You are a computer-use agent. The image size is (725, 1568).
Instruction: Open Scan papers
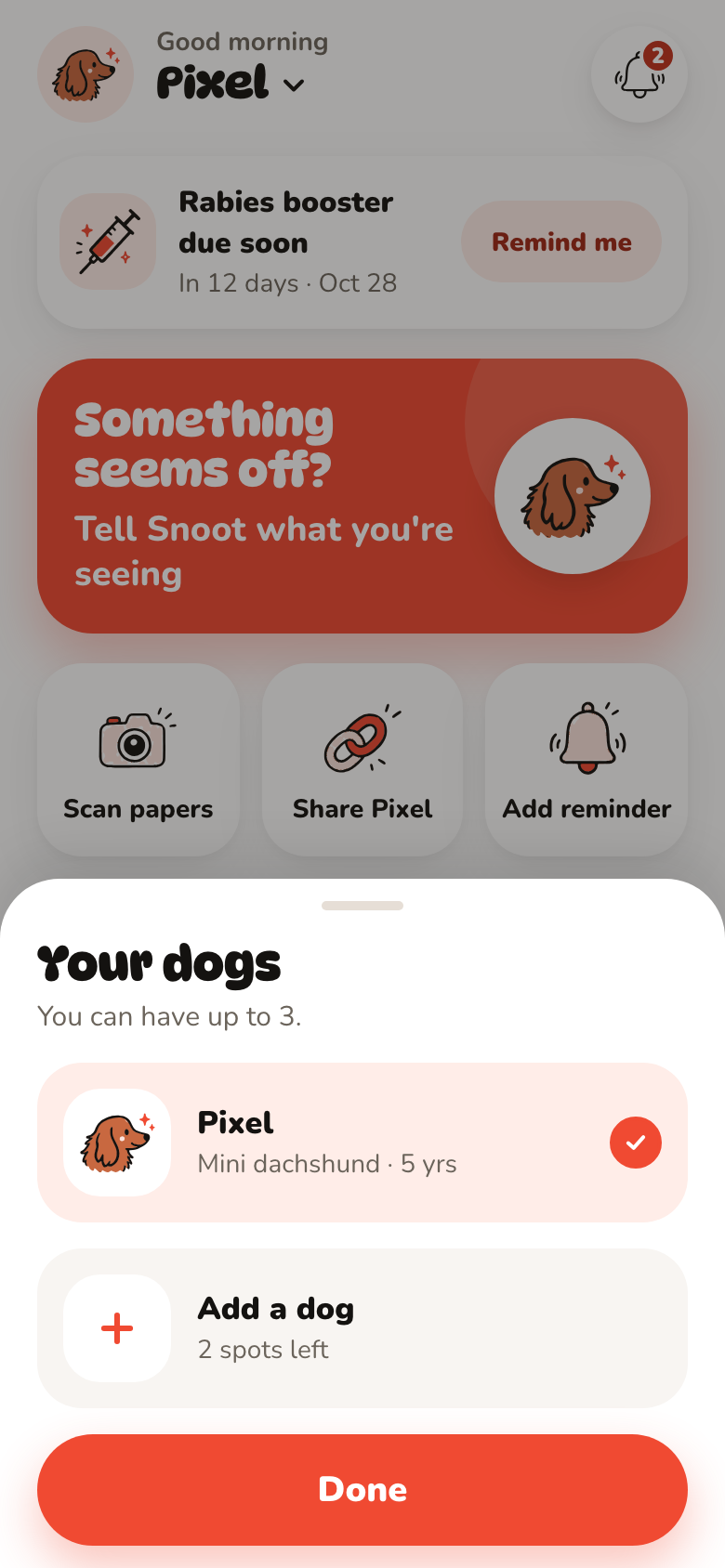138,760
